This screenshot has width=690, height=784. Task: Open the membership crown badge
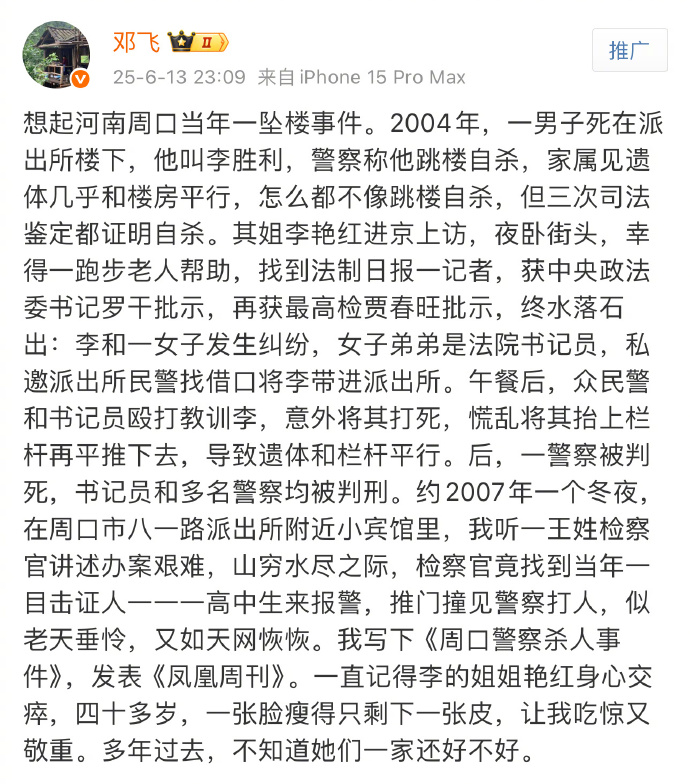pyautogui.click(x=198, y=41)
